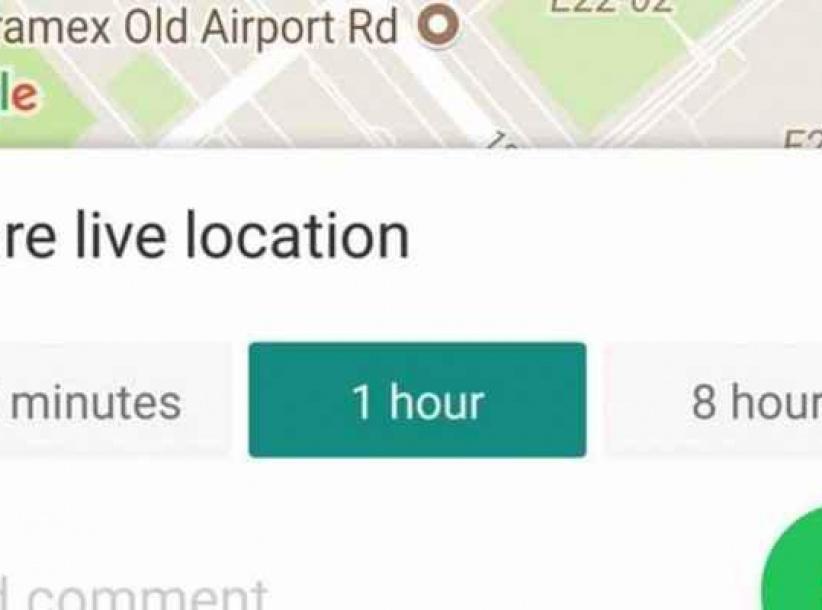Select the 1 hour duration

click(417, 400)
